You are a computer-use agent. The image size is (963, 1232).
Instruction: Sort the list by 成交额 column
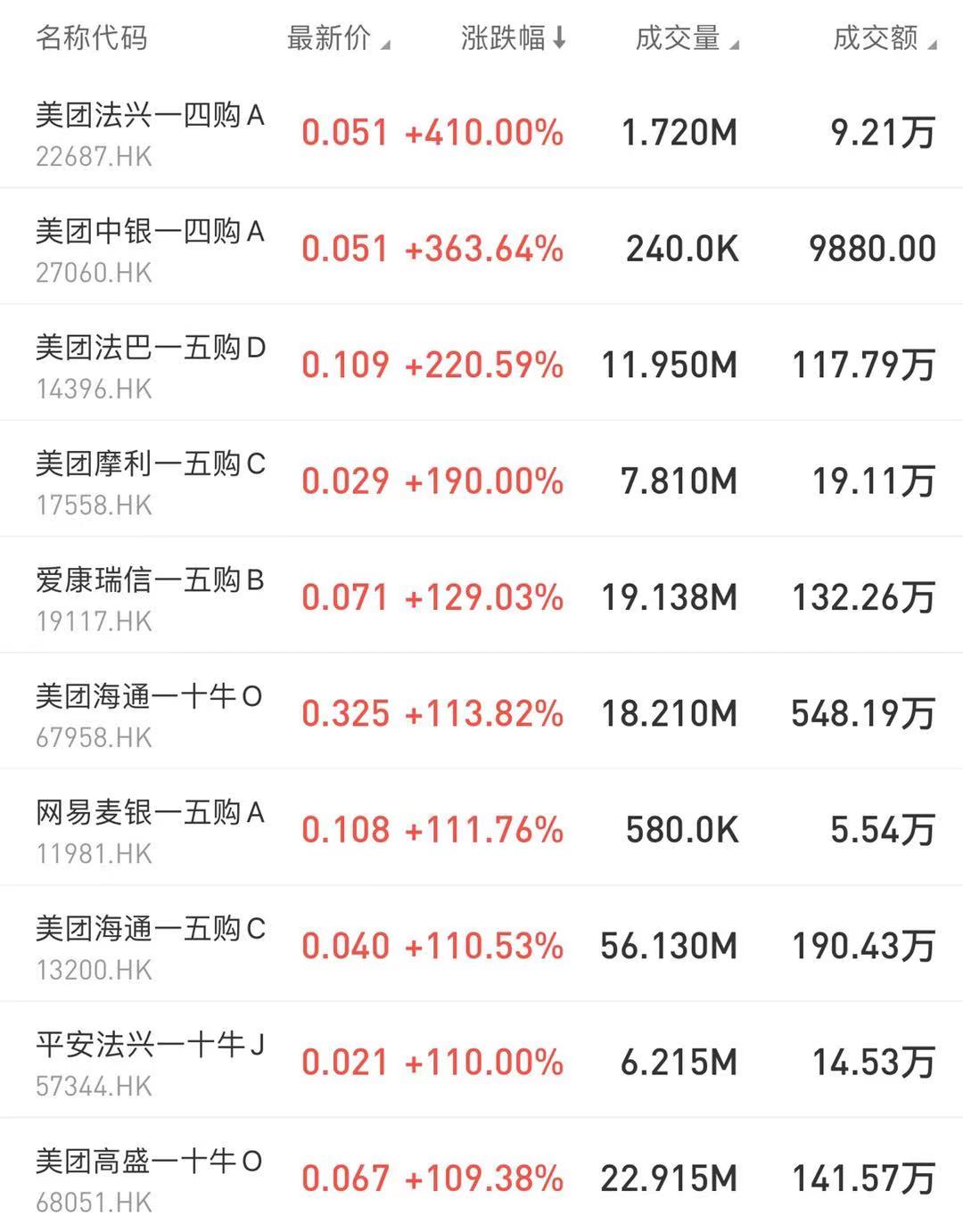[x=883, y=38]
